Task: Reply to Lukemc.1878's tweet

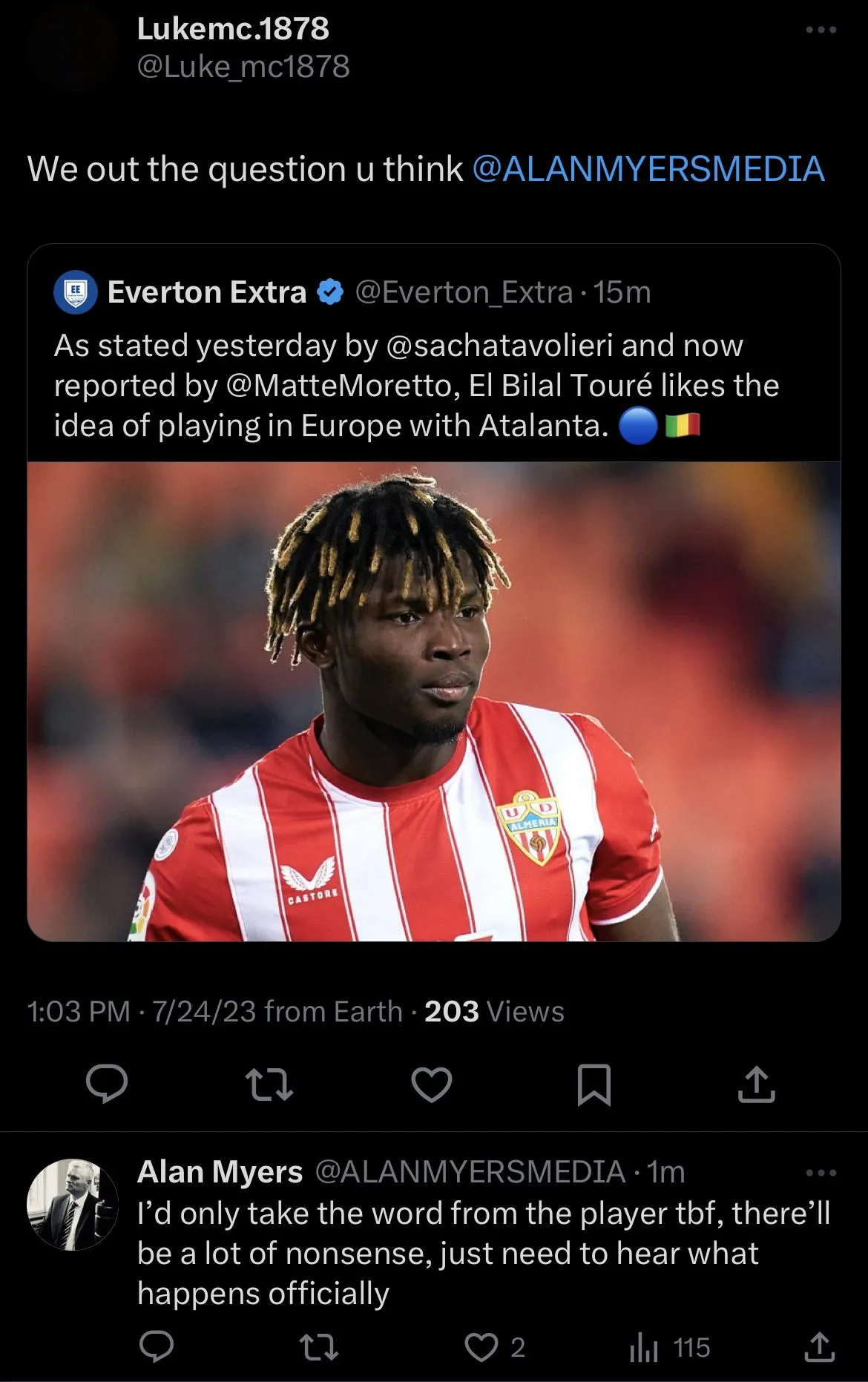Action: point(107,1084)
